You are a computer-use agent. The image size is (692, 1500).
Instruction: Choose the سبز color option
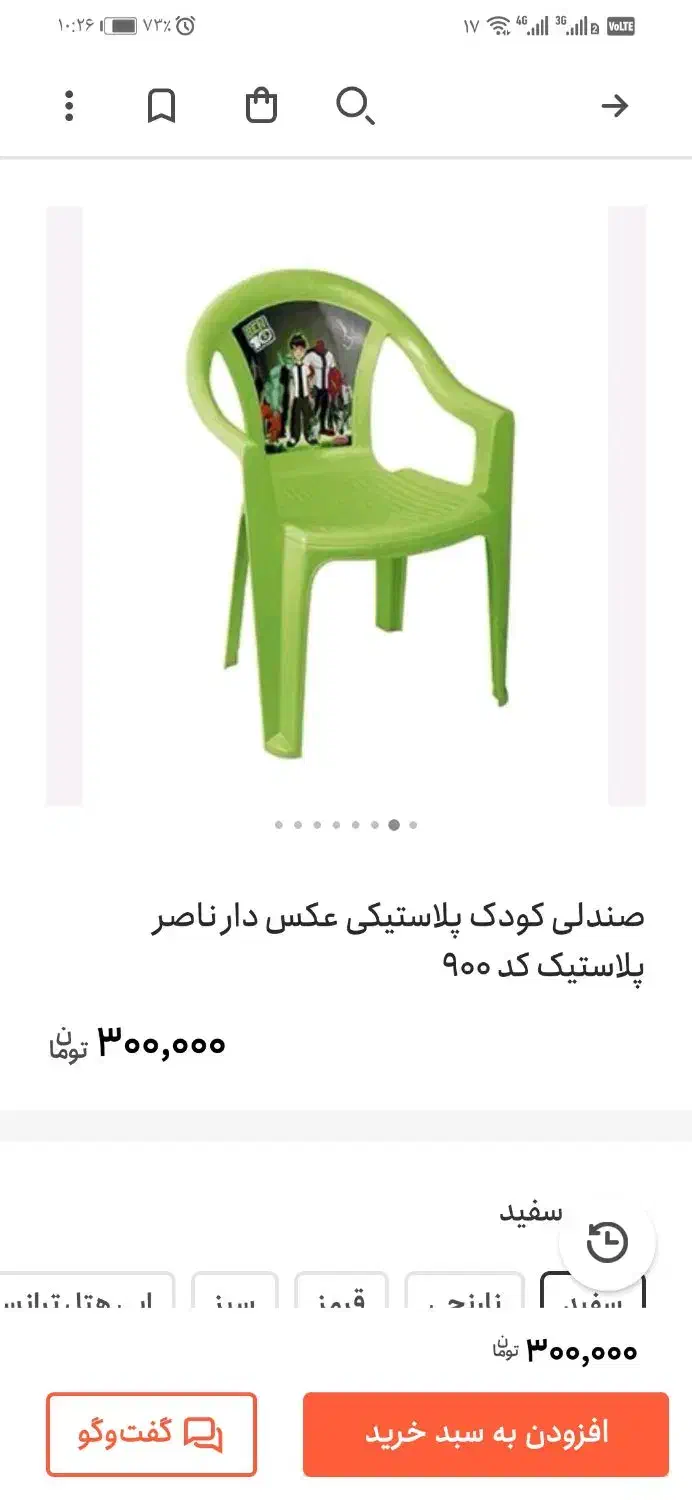tap(235, 1292)
